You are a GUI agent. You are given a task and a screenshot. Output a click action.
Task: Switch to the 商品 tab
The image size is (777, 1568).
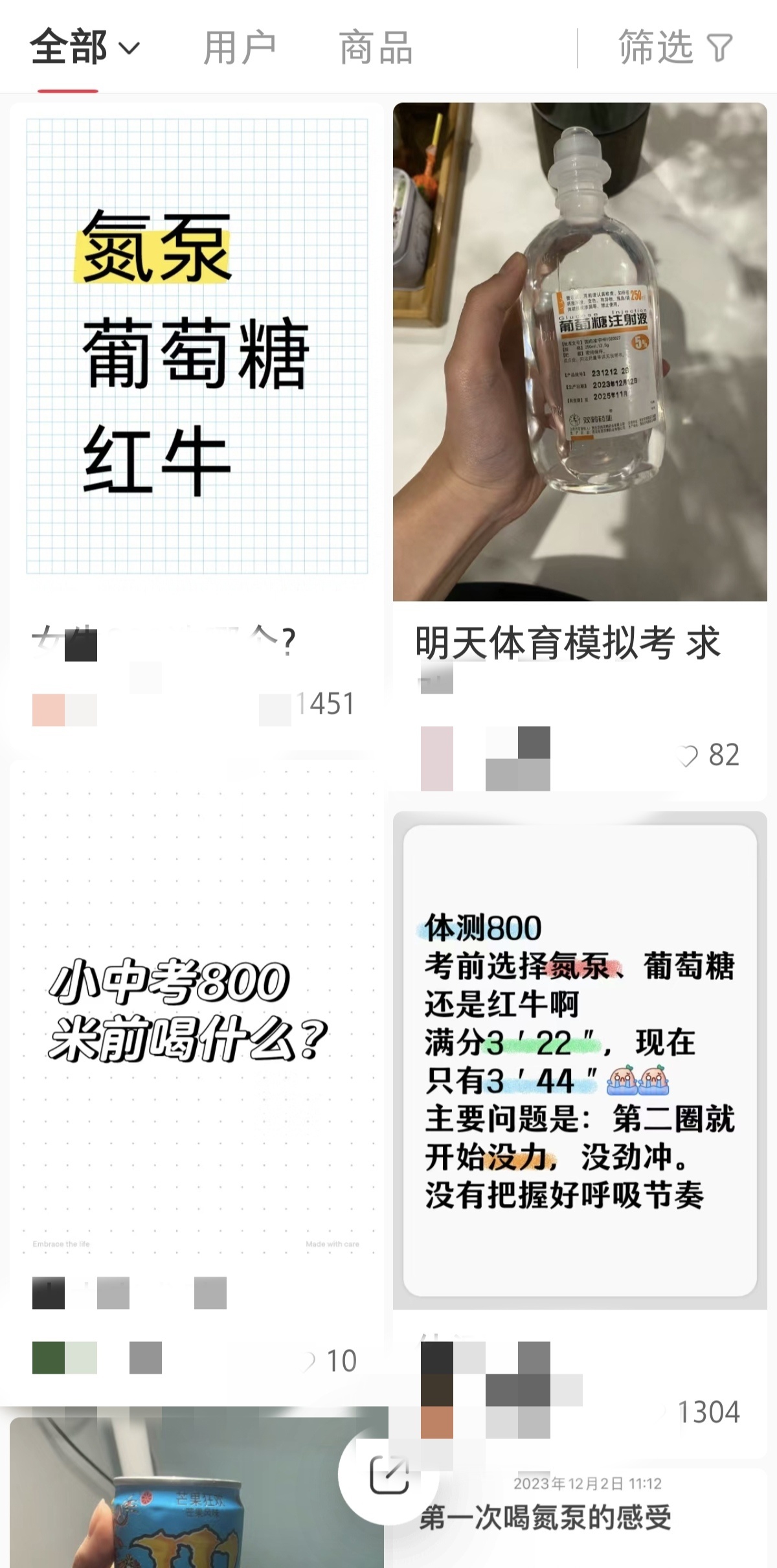click(x=376, y=48)
